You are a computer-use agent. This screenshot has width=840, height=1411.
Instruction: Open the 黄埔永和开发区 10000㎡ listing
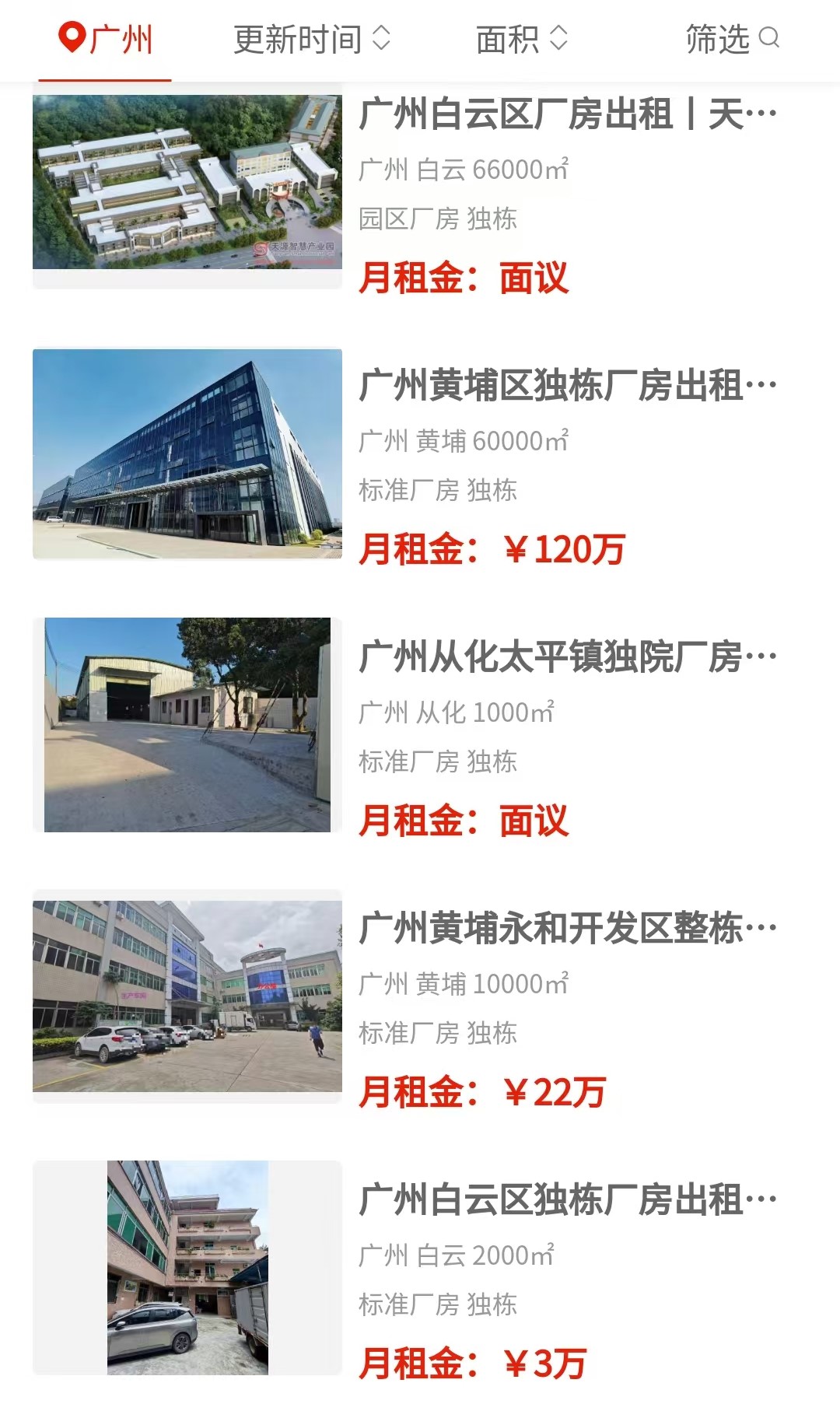568,929
